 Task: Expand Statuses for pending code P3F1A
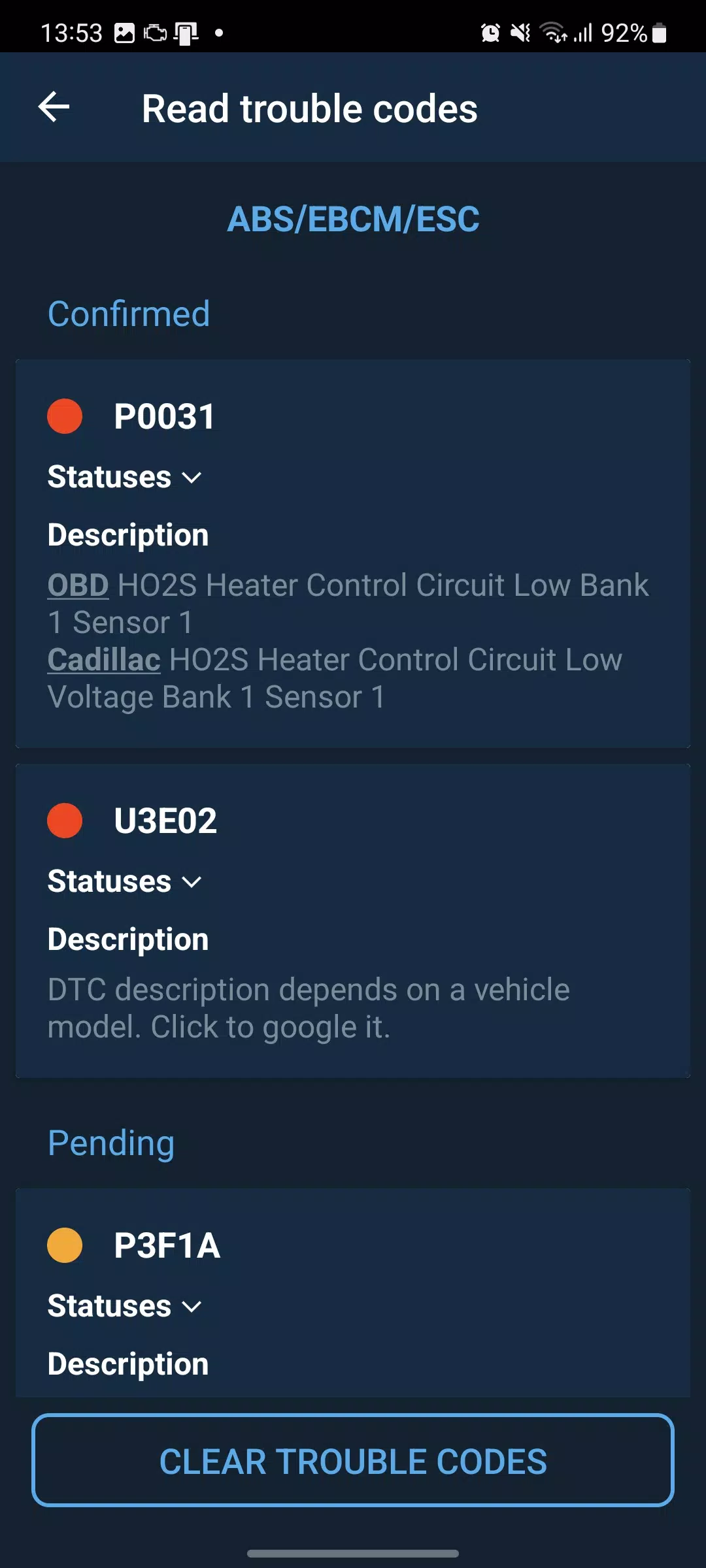pyautogui.click(x=126, y=1307)
